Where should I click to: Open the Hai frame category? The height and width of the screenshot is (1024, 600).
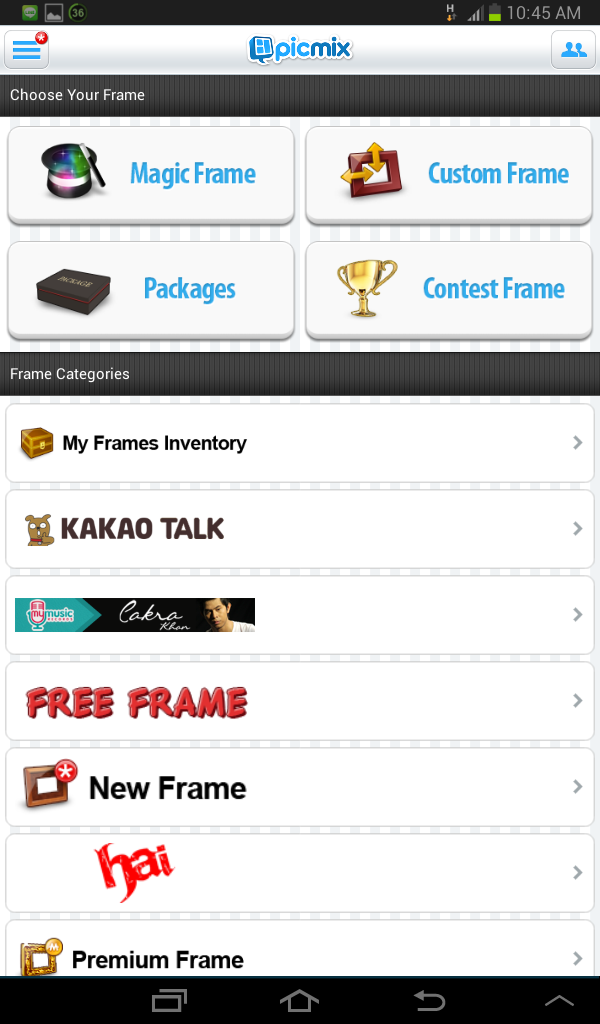(x=300, y=872)
